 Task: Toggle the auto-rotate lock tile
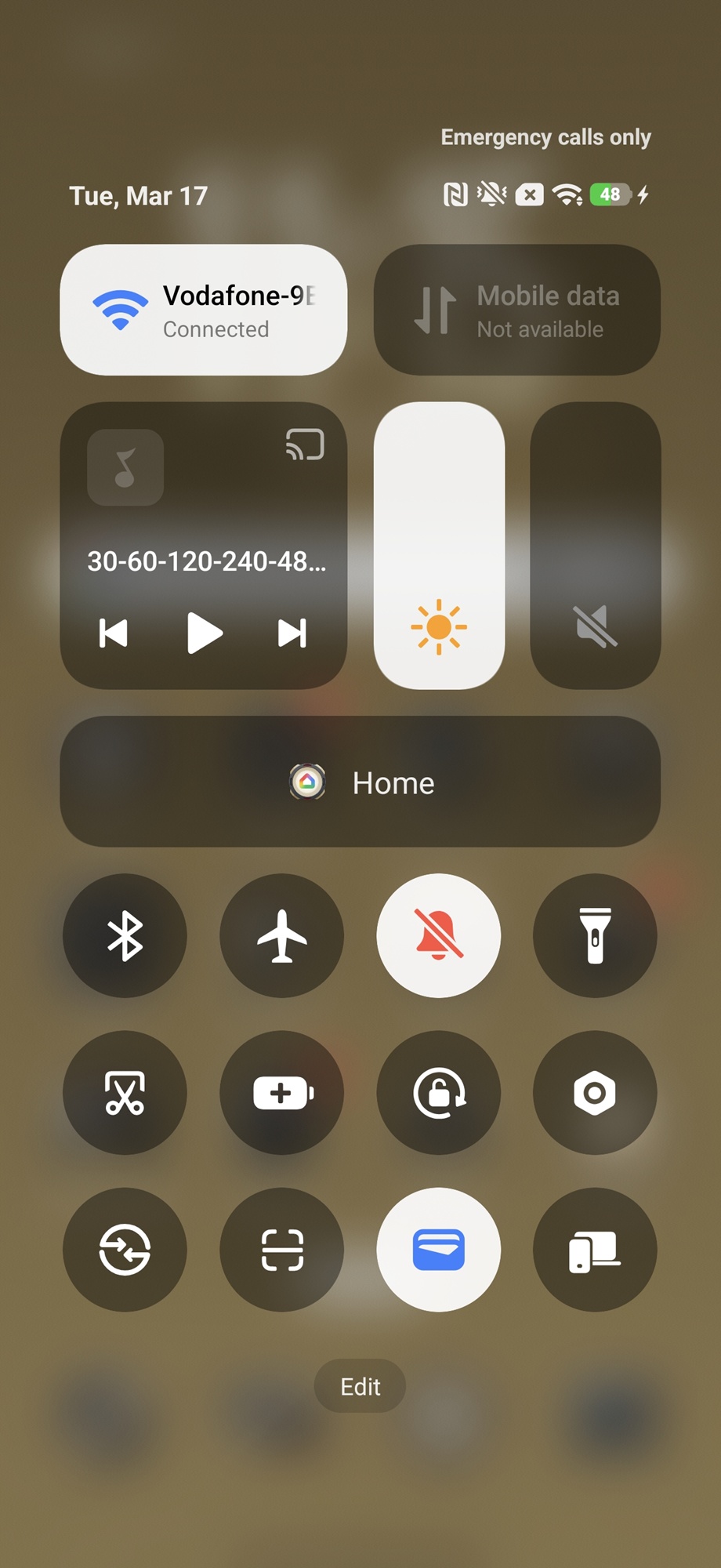coord(439,1092)
